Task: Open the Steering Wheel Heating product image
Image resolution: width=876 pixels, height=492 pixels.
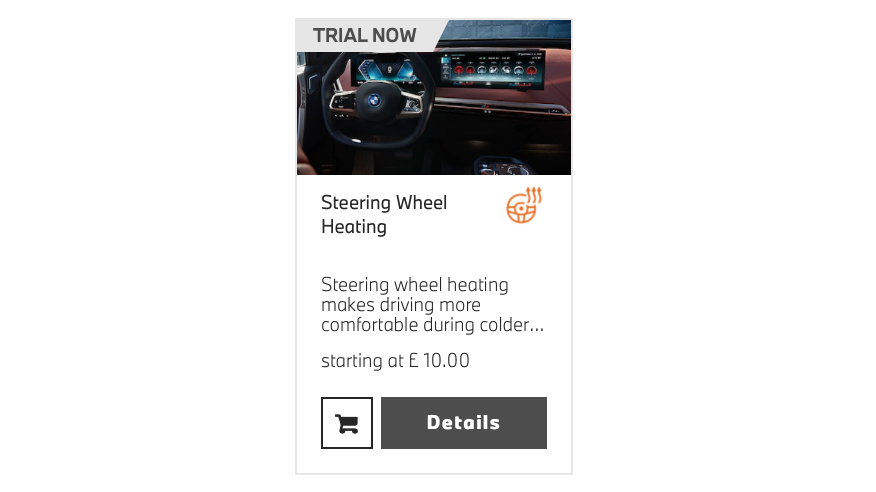Action: coord(433,110)
